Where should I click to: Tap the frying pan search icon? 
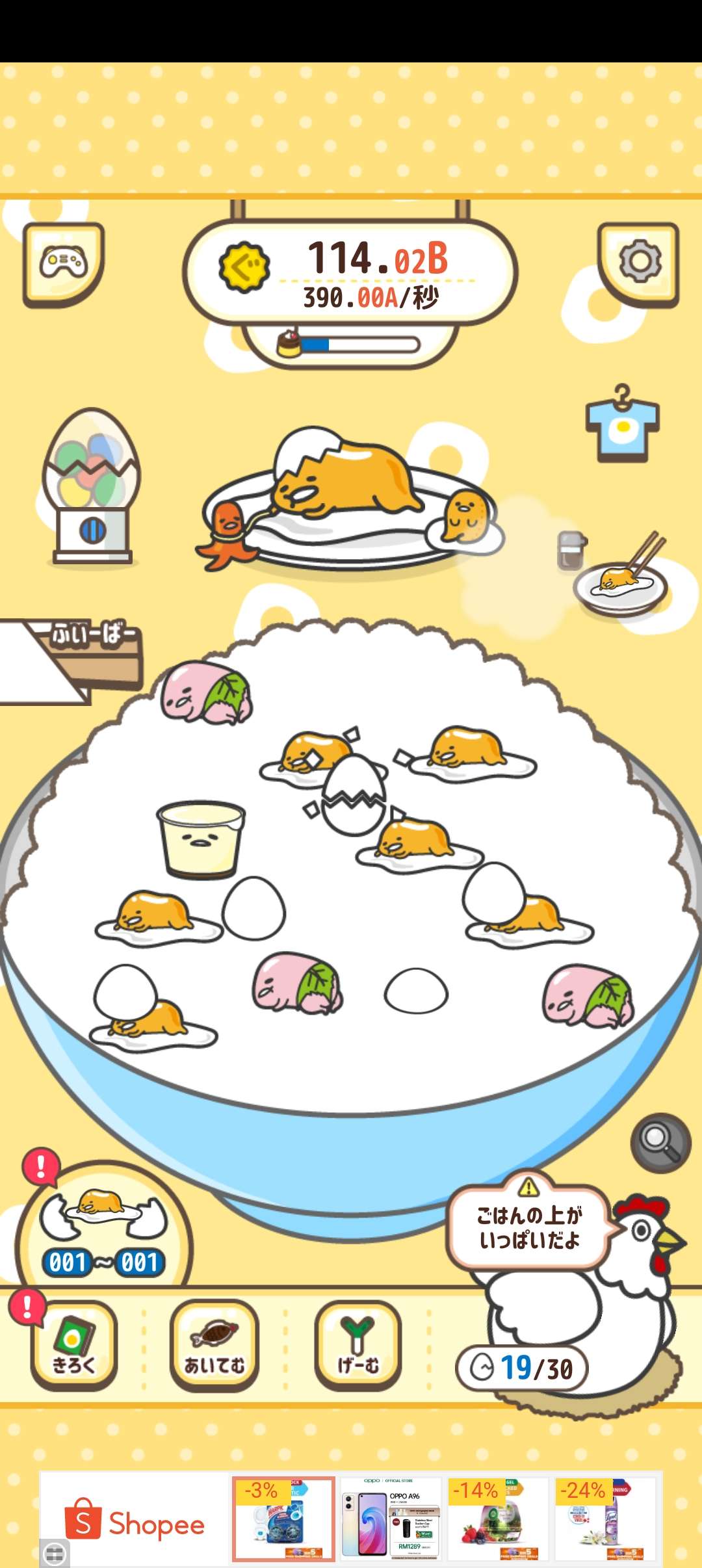pyautogui.click(x=660, y=1142)
